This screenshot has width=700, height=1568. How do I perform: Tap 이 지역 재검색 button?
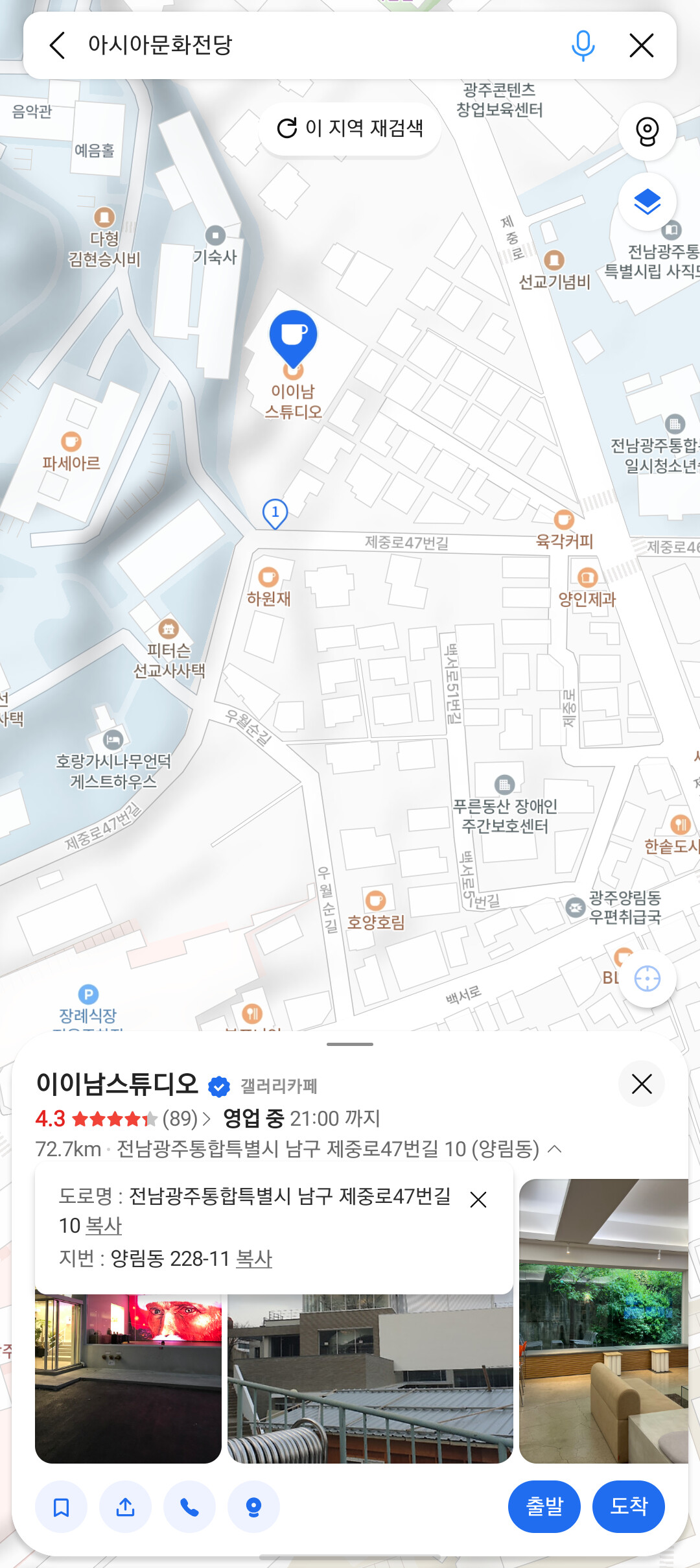pos(350,128)
